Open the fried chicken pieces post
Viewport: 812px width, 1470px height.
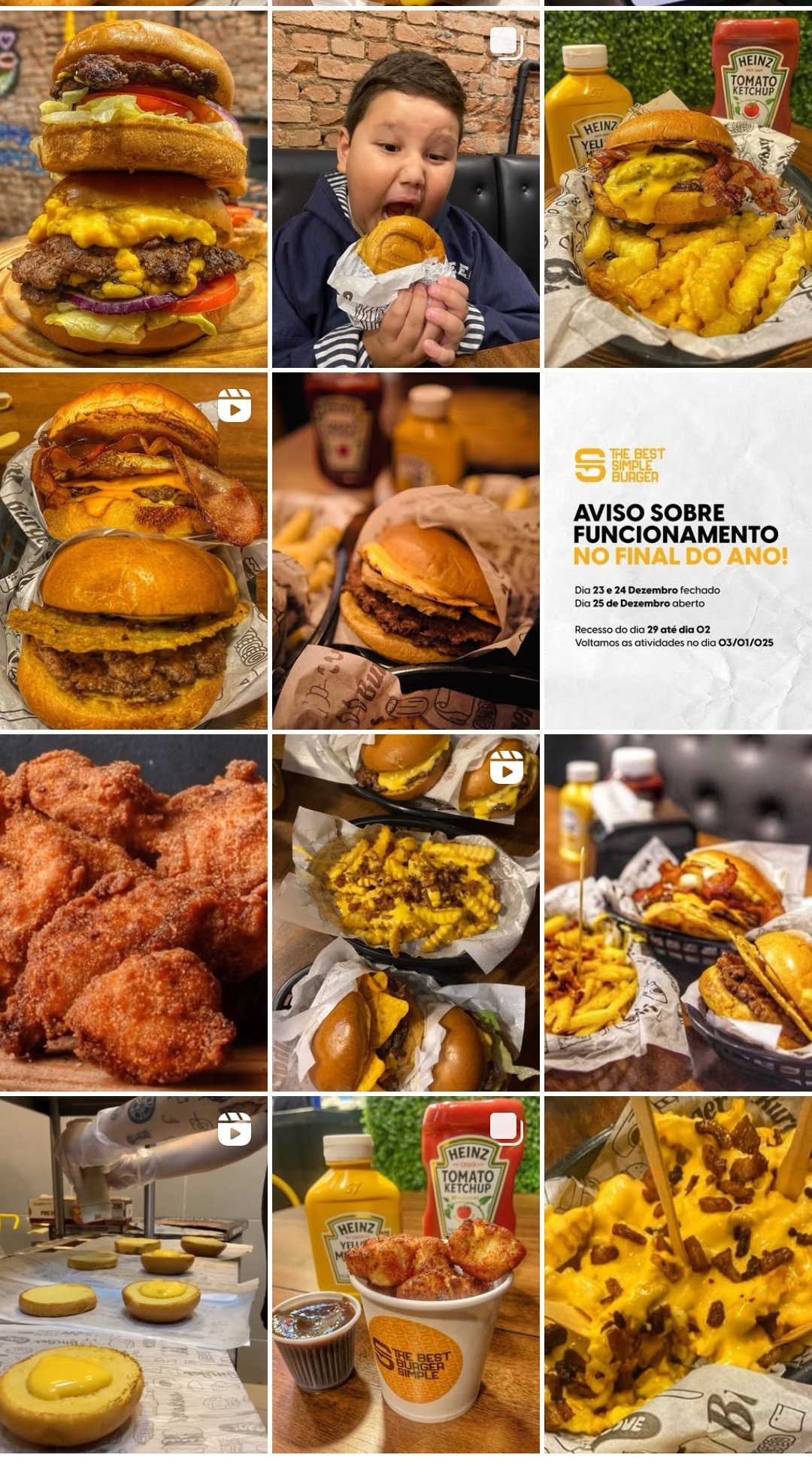pyautogui.click(x=134, y=913)
